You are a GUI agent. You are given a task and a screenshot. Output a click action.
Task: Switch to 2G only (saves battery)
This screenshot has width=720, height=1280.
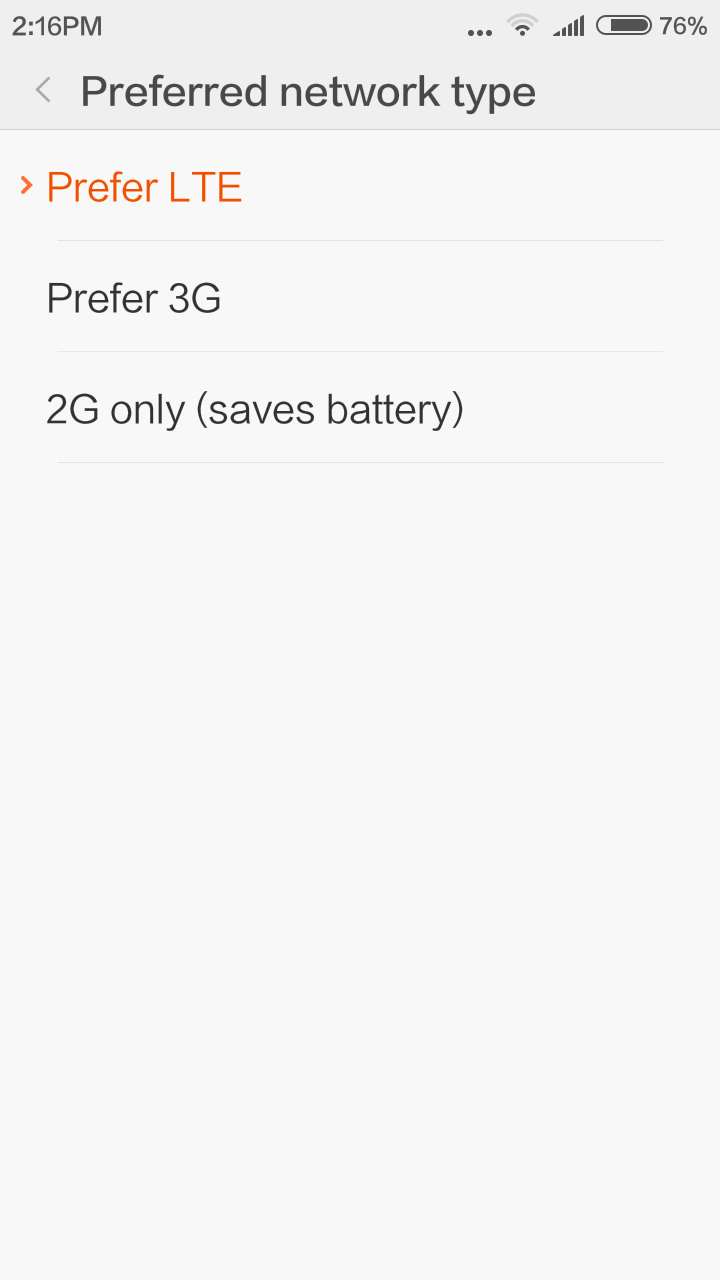pos(360,408)
